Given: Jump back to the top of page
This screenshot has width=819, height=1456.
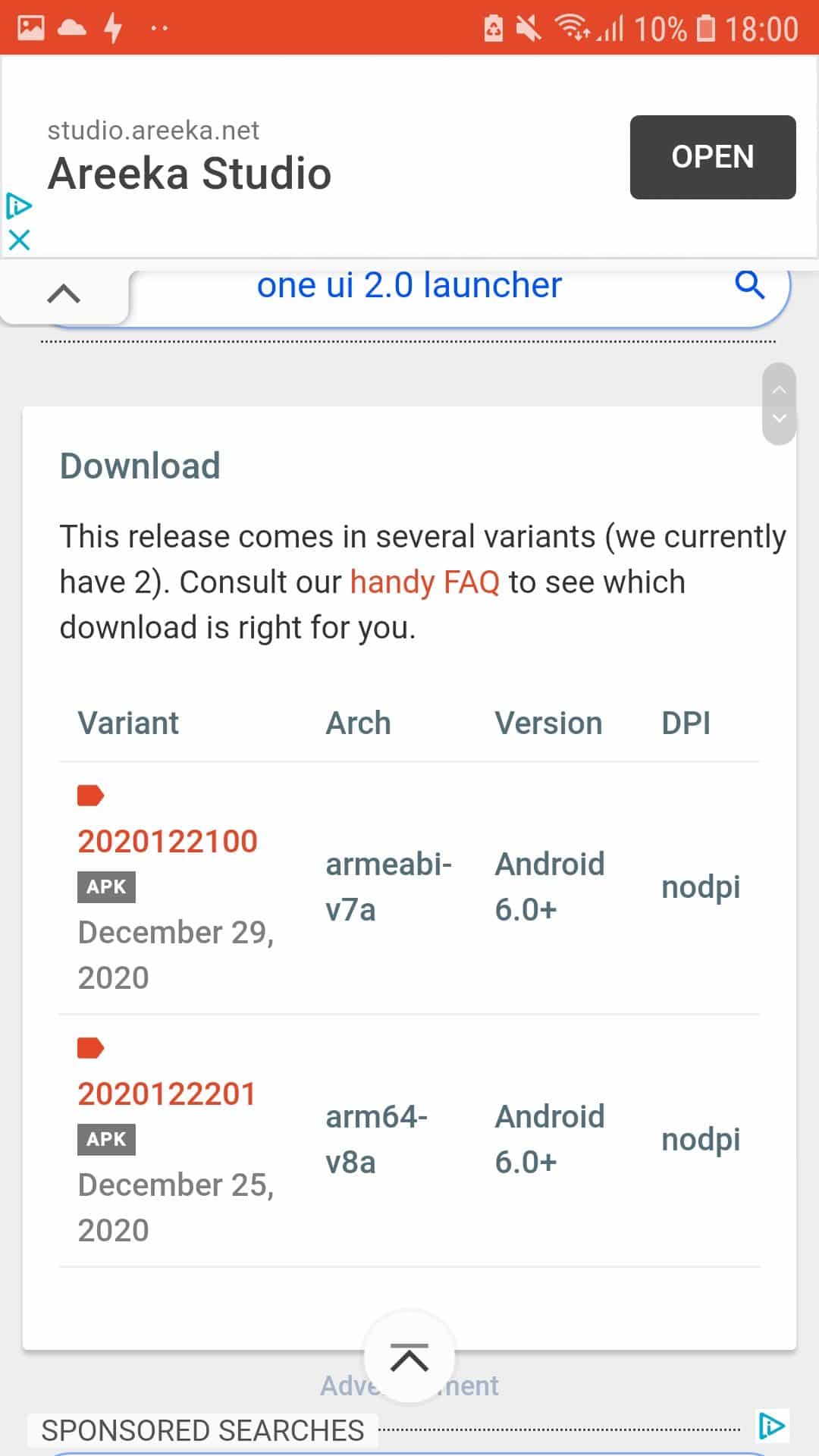Looking at the screenshot, I should coord(409,1357).
